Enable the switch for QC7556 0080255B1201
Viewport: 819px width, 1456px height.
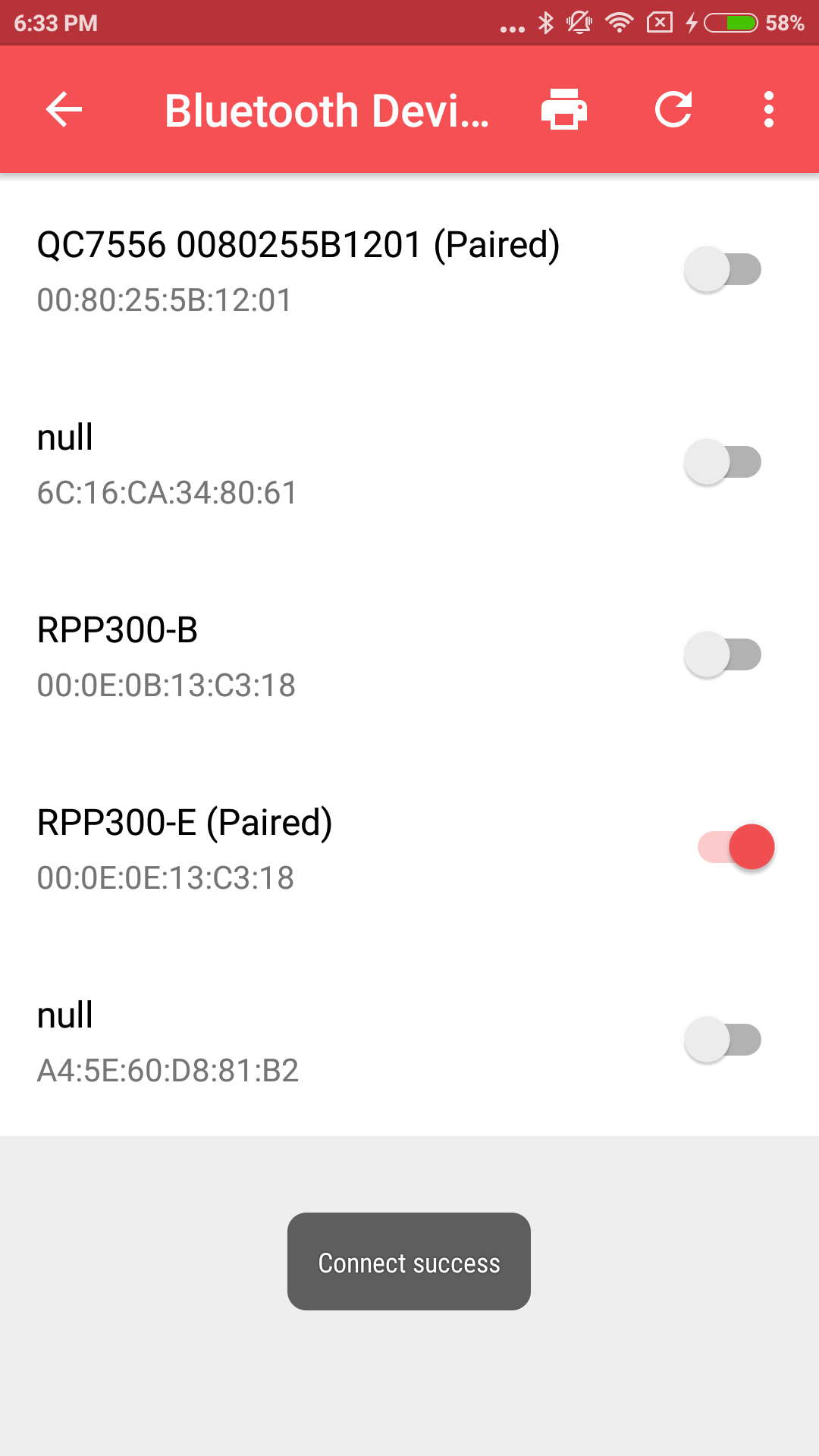pos(723,269)
